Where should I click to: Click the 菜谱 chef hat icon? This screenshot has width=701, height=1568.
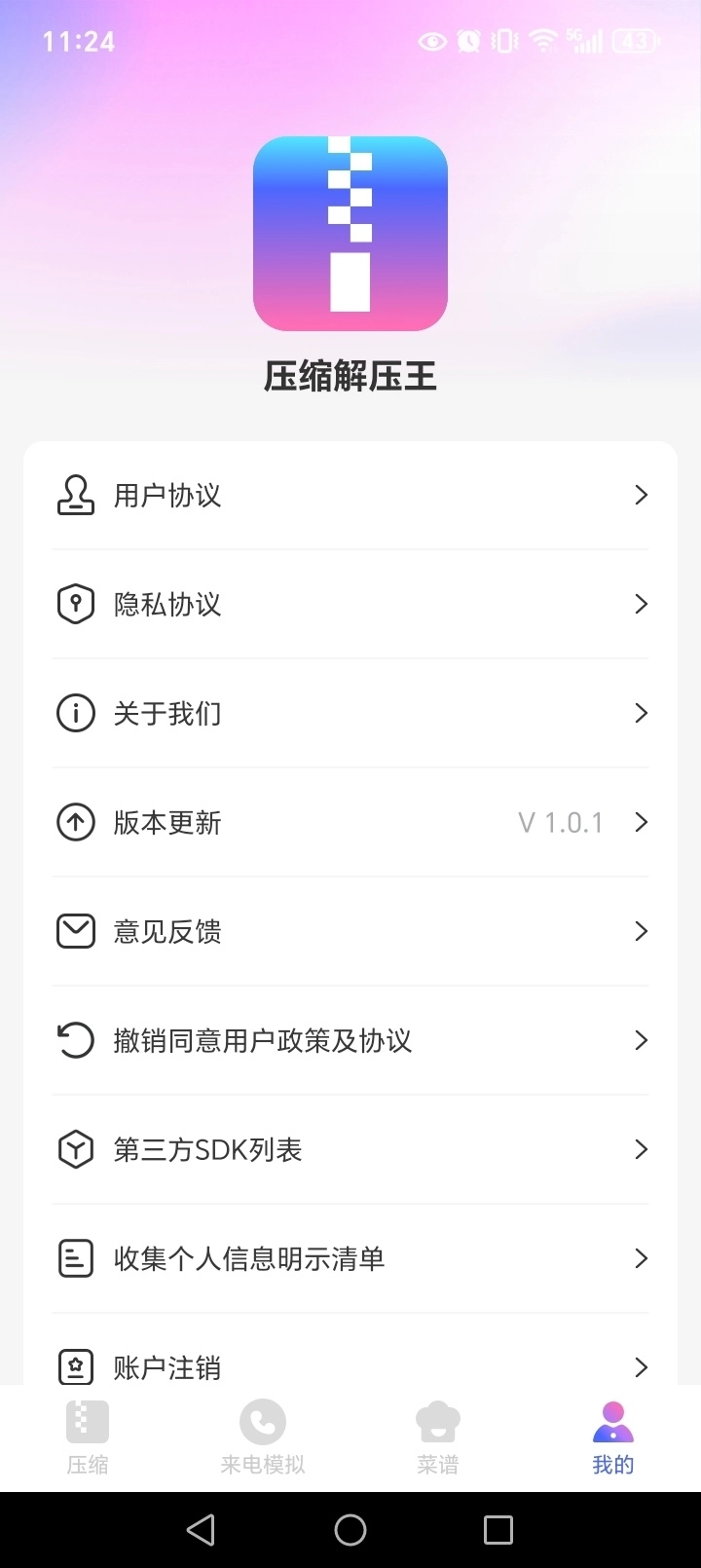pos(438,1422)
